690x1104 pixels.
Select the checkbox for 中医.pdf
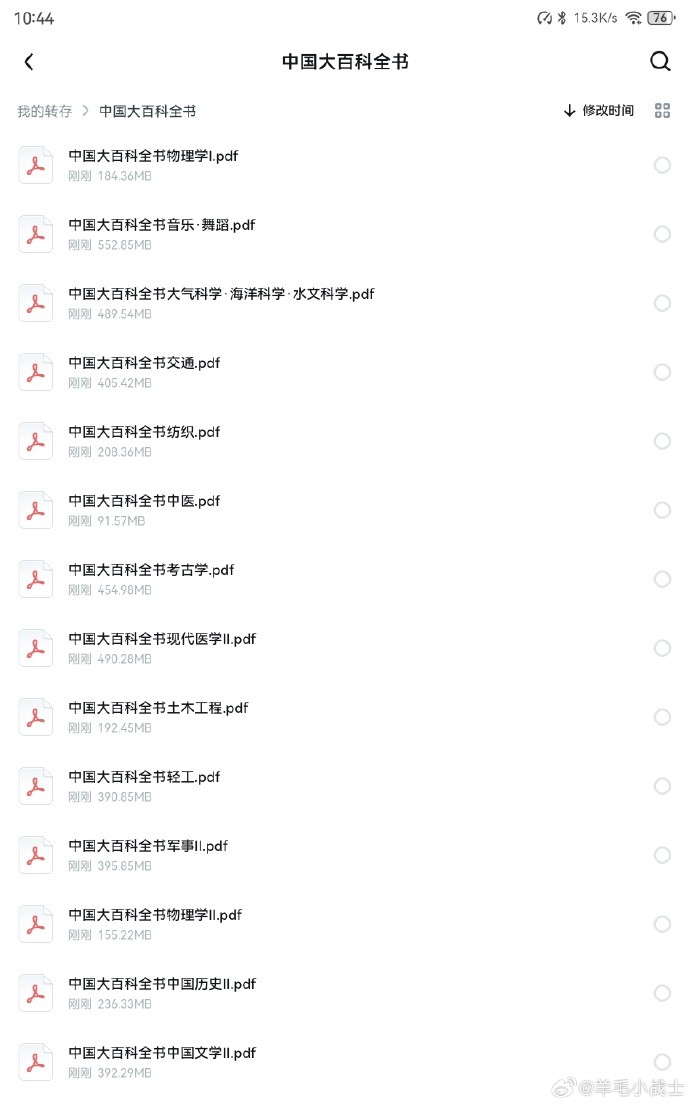click(x=662, y=510)
